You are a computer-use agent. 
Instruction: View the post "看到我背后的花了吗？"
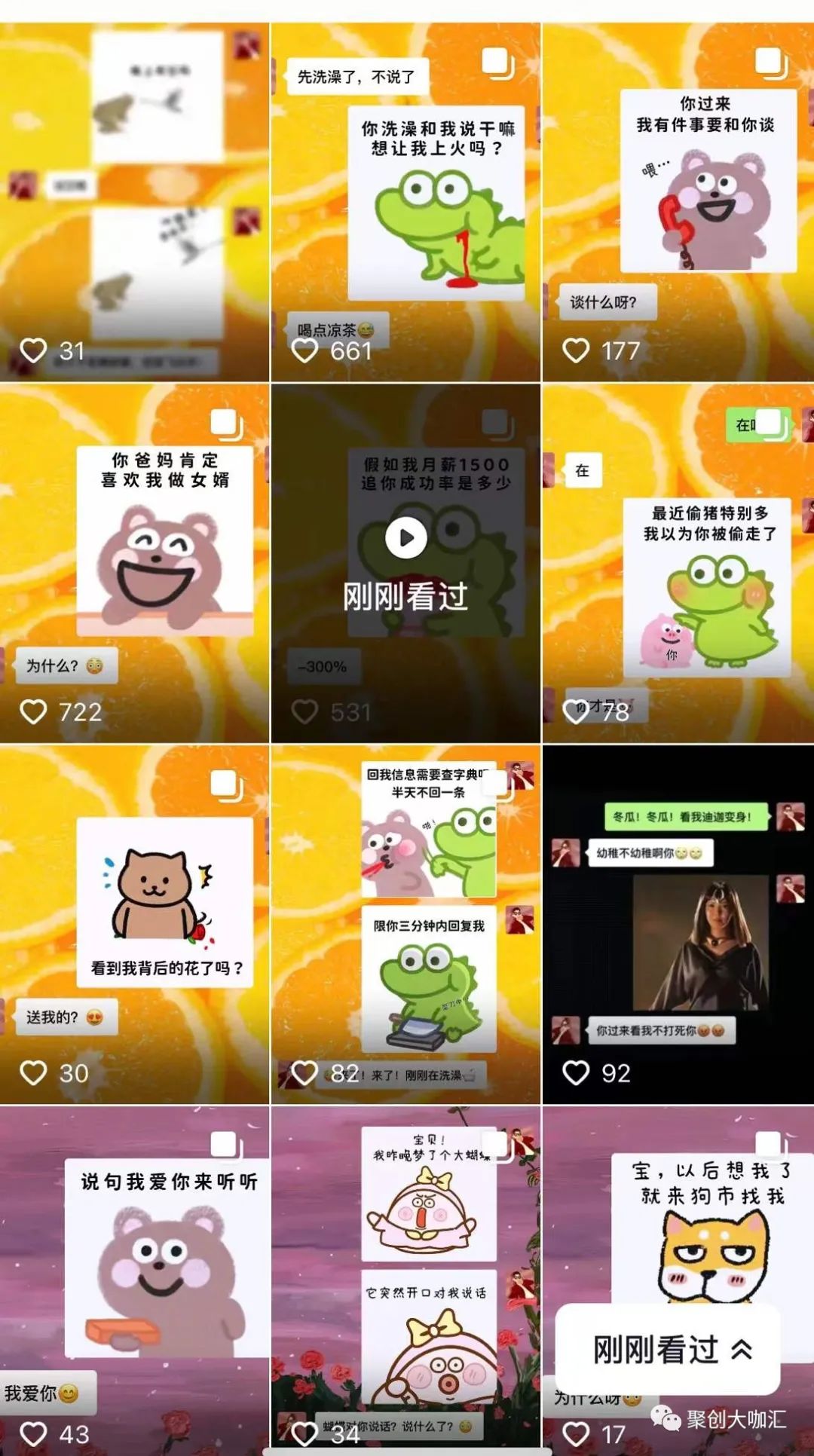[134, 924]
